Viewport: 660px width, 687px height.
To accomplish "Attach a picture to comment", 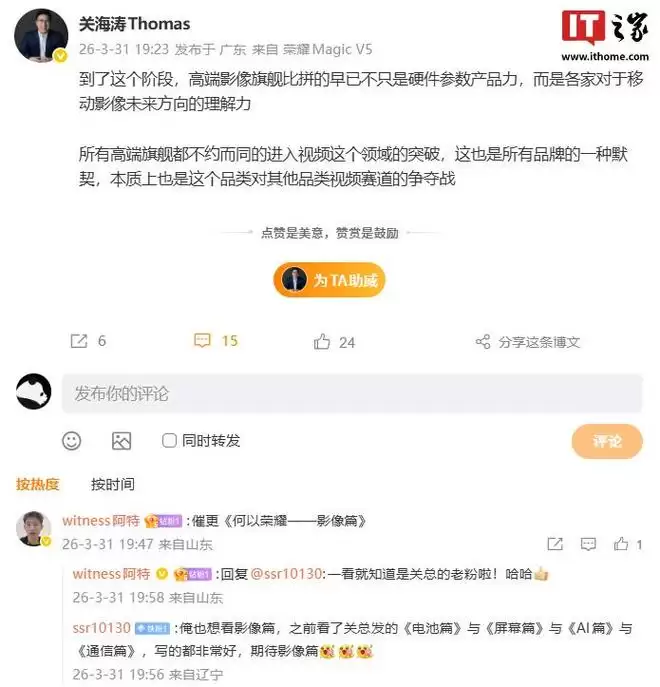I will (x=122, y=441).
